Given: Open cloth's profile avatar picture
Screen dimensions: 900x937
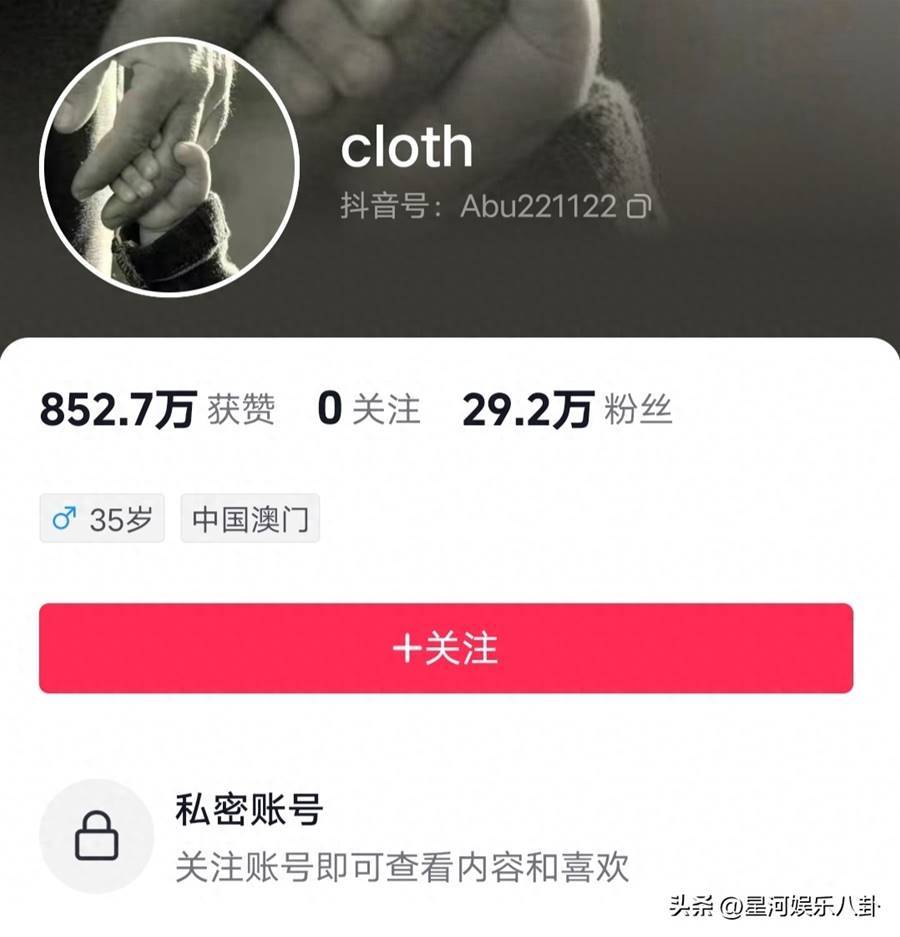Looking at the screenshot, I should pos(169,166).
